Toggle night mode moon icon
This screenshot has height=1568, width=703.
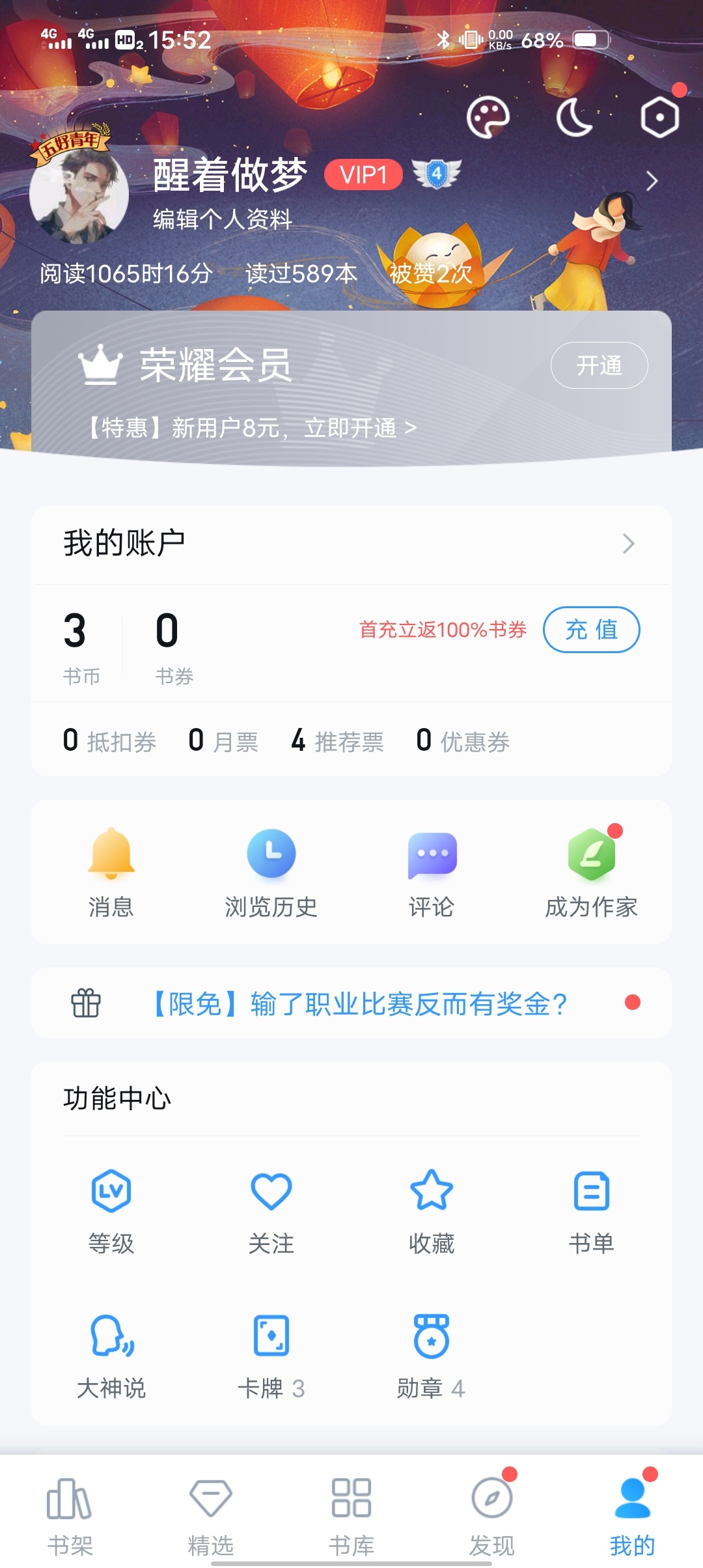pyautogui.click(x=574, y=117)
